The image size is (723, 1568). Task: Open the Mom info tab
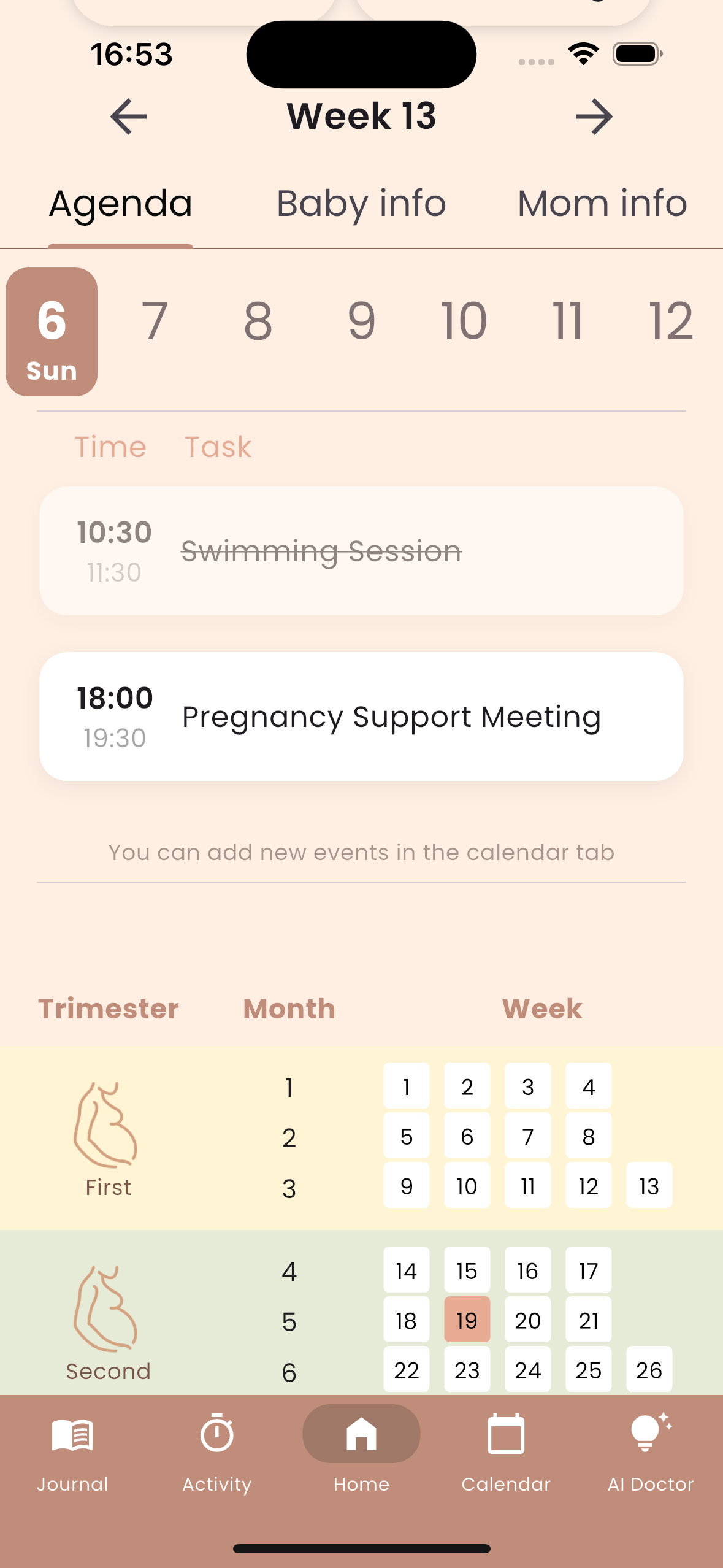[x=602, y=204]
